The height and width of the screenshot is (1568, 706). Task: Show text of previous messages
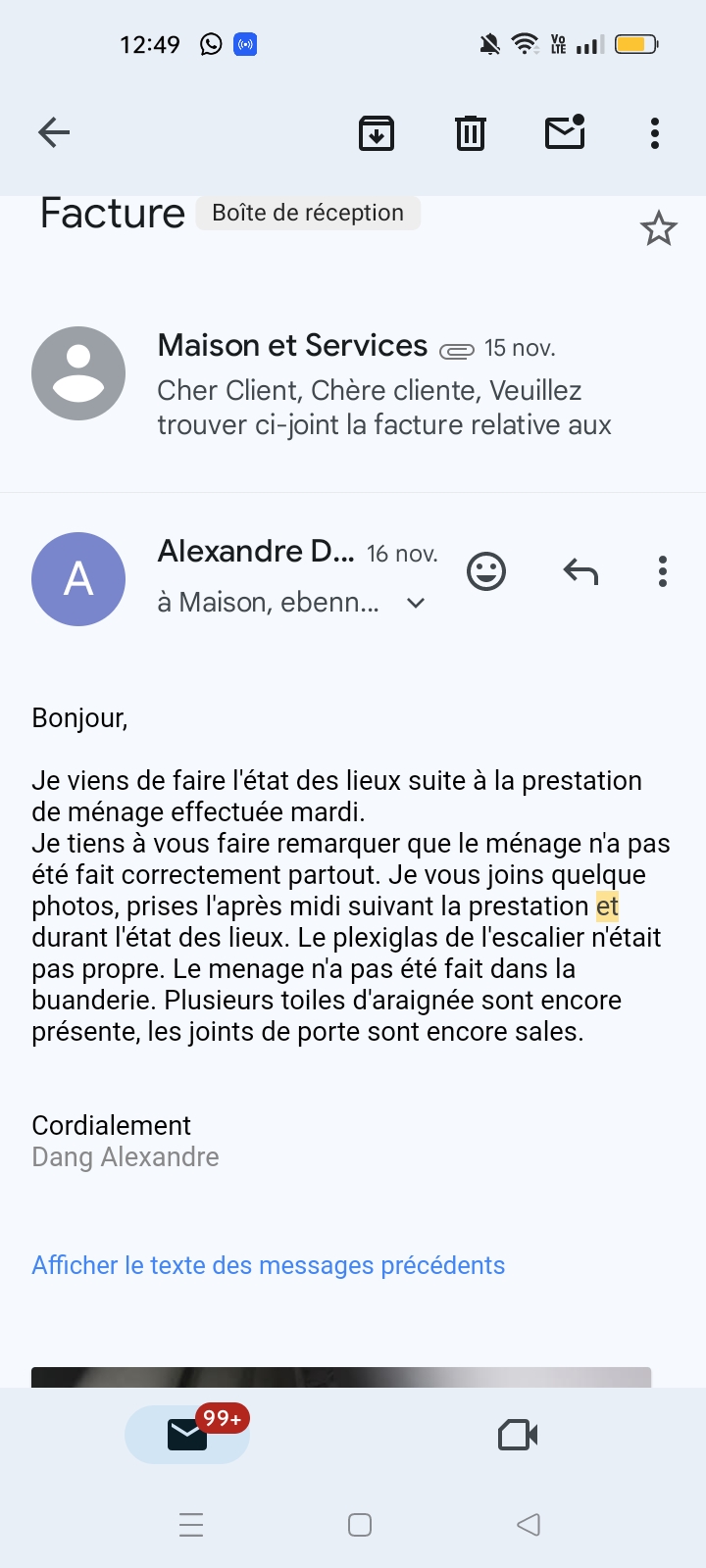click(x=269, y=1265)
